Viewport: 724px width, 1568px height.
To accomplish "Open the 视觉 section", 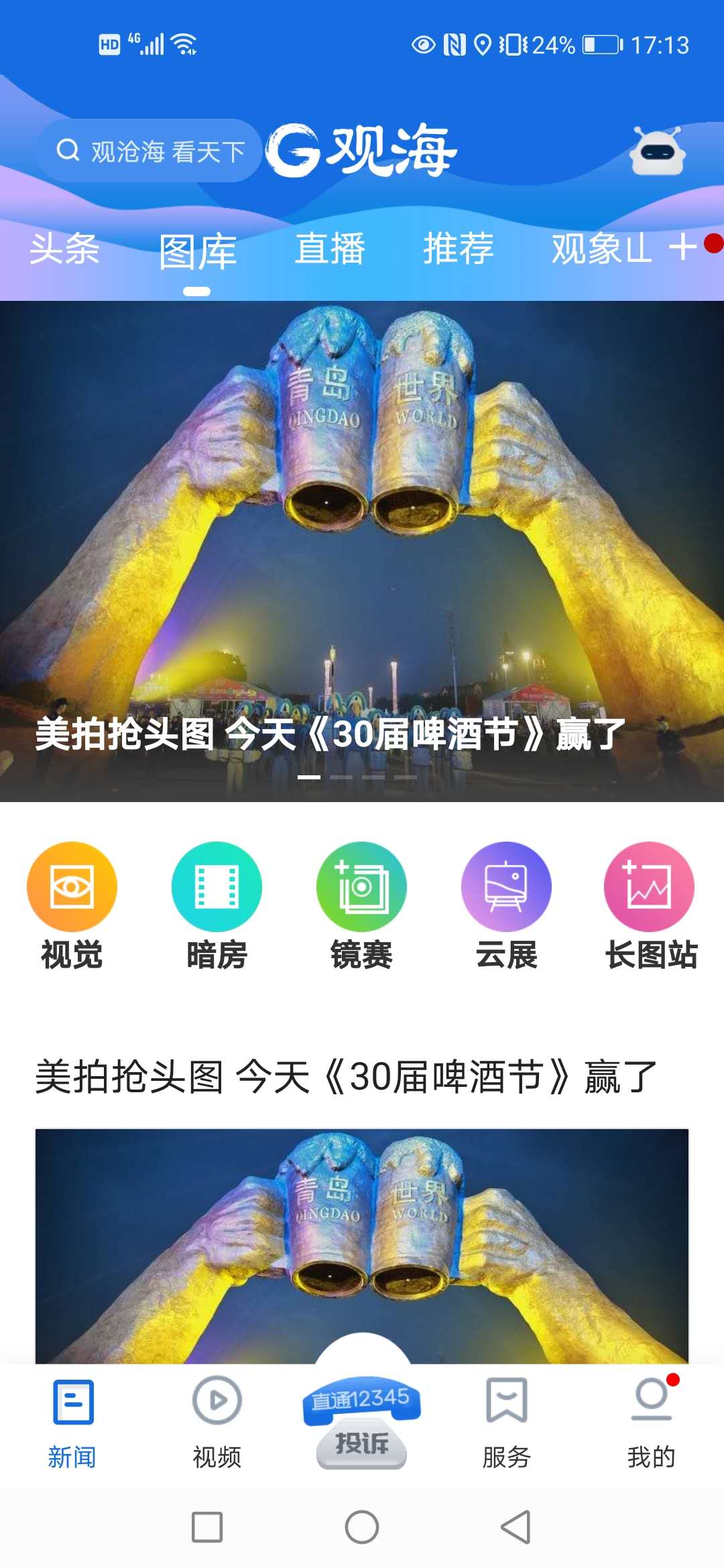I will coord(72,905).
